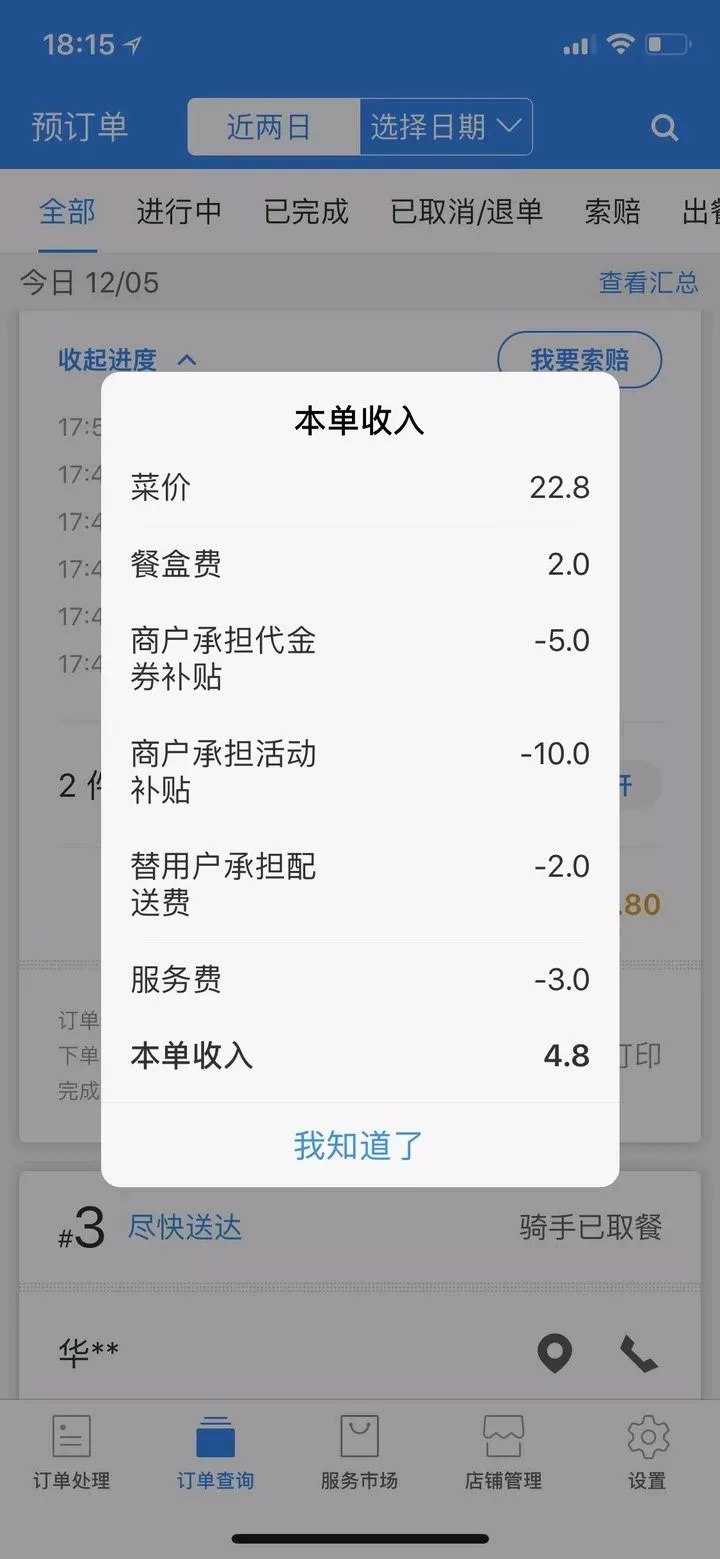Switch to the 进行中 tab
The image size is (720, 1559).
tap(179, 212)
